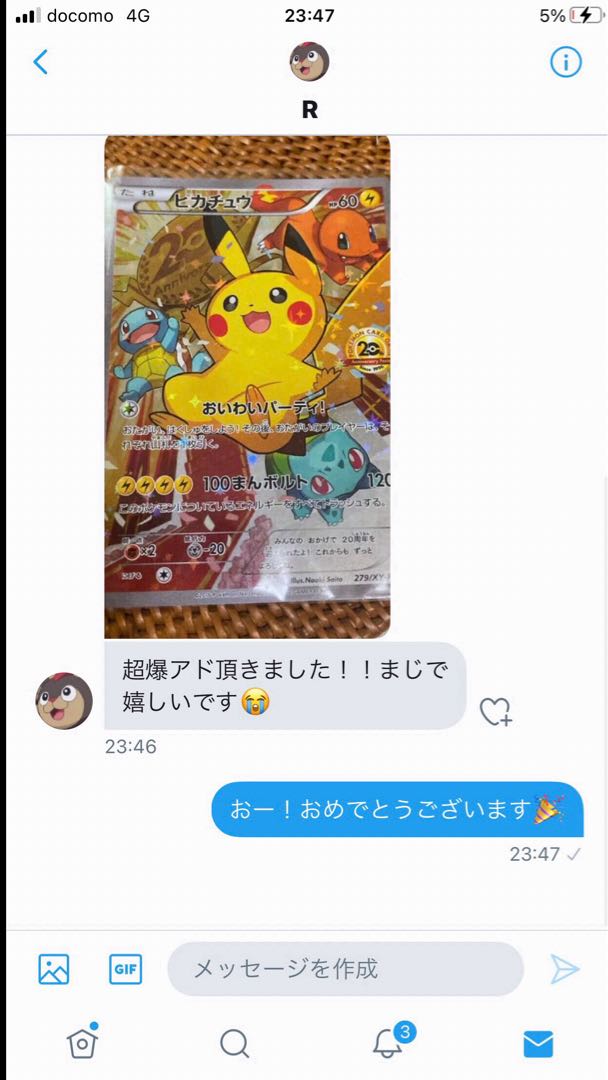Screen dimensions: 608x1080
Task: Tap the メッセージを作成 text field
Action: click(345, 968)
